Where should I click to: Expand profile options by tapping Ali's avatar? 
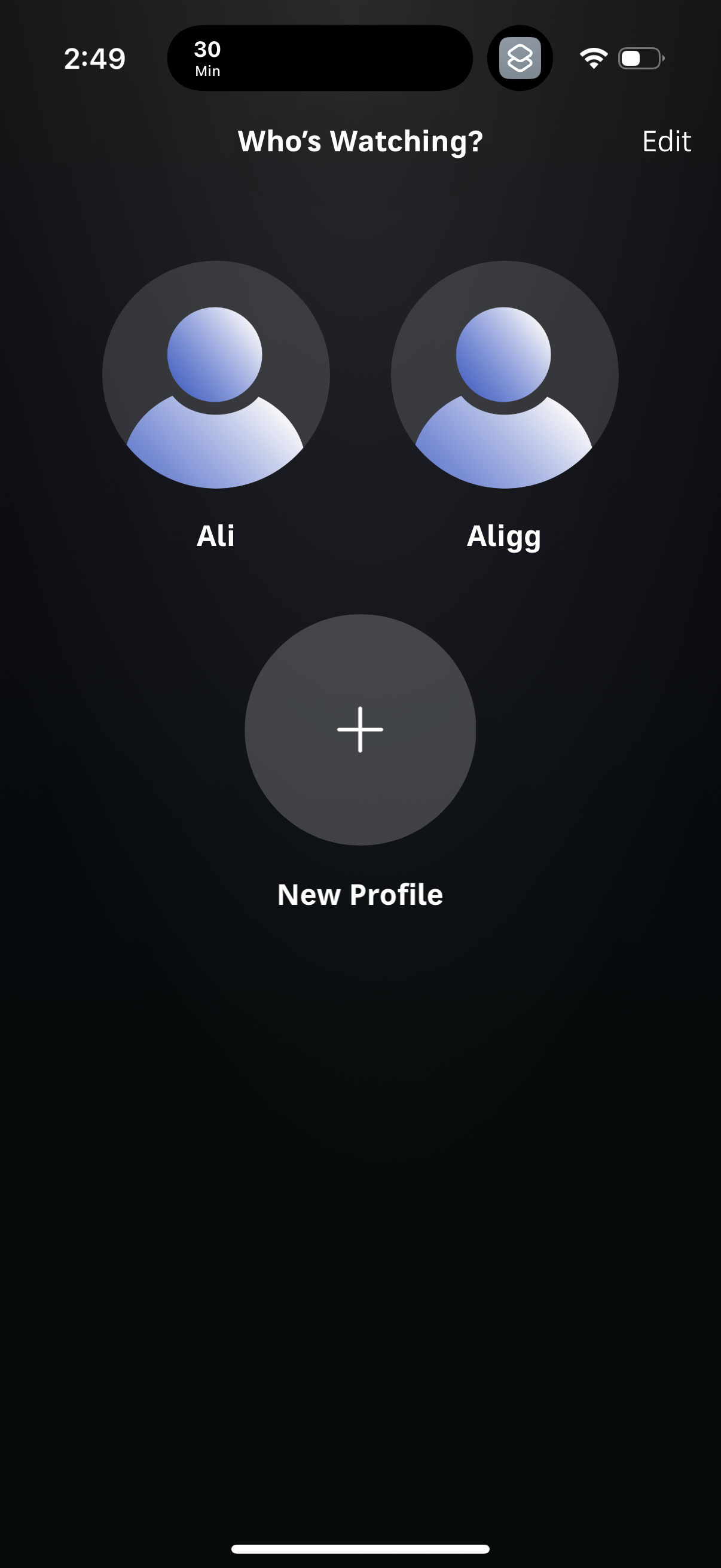(215, 376)
